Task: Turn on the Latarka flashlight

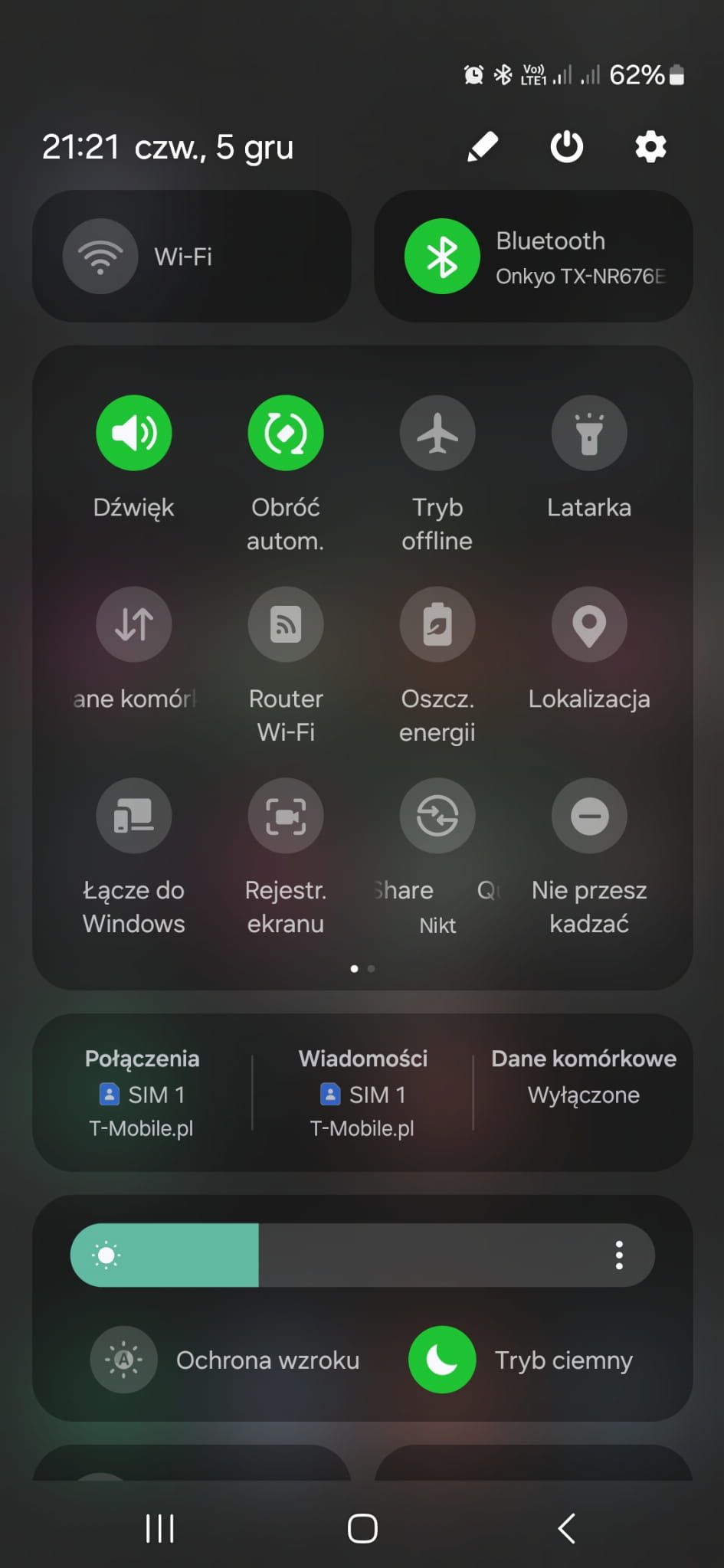Action: 589,433
